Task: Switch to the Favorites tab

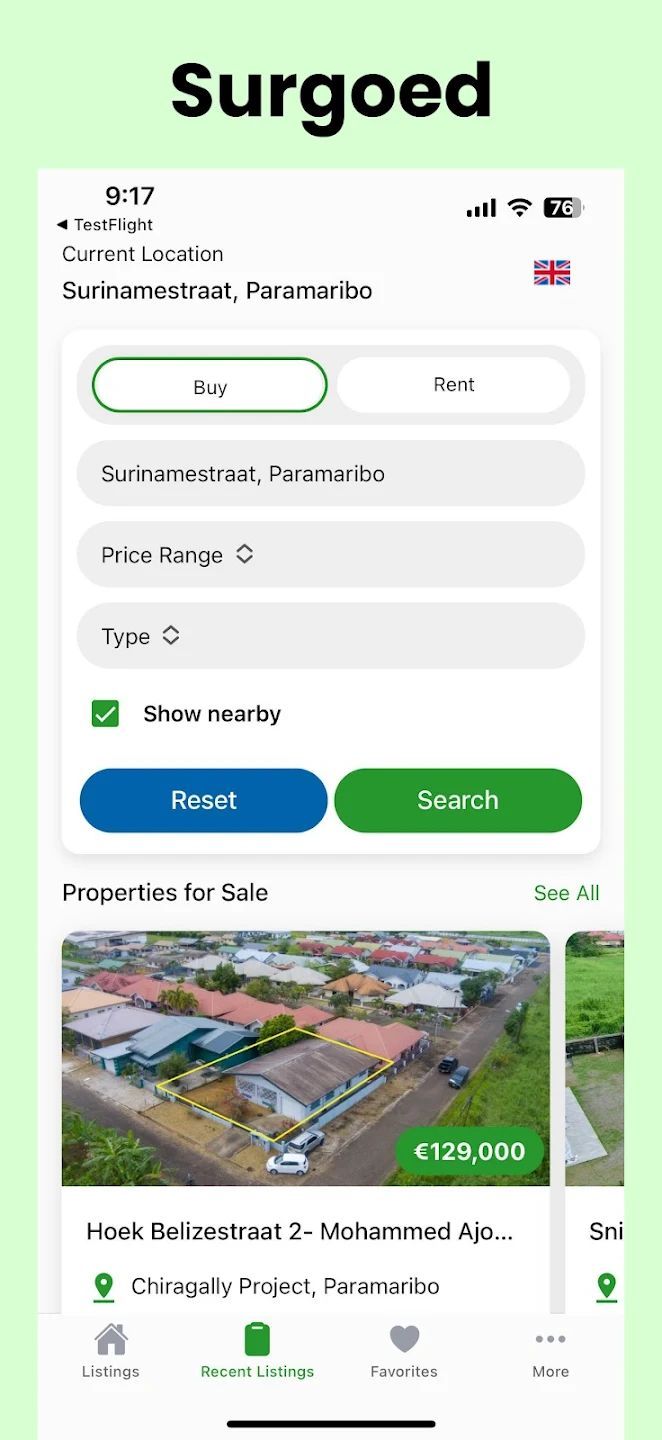Action: tap(404, 1351)
